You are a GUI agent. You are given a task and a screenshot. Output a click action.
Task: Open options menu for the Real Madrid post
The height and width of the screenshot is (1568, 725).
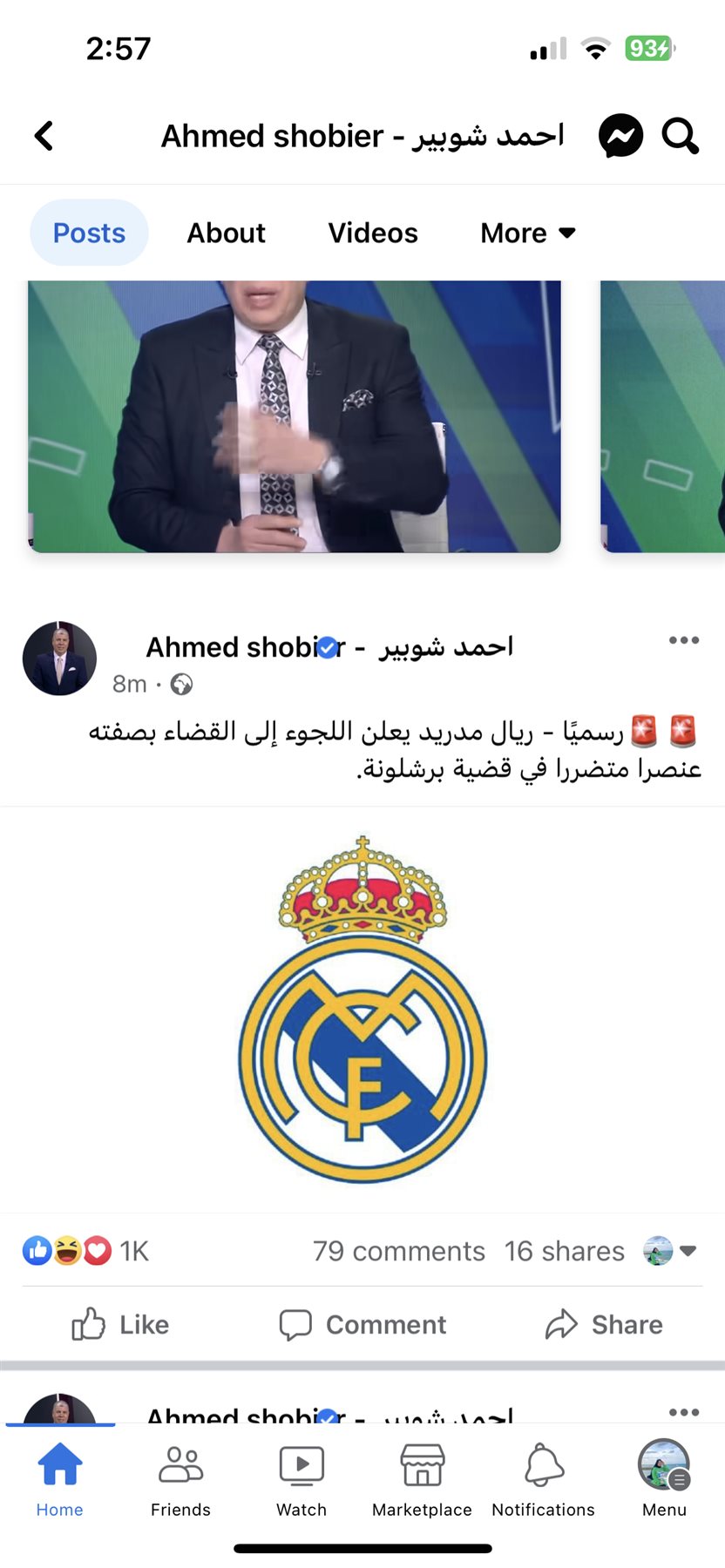coord(683,640)
